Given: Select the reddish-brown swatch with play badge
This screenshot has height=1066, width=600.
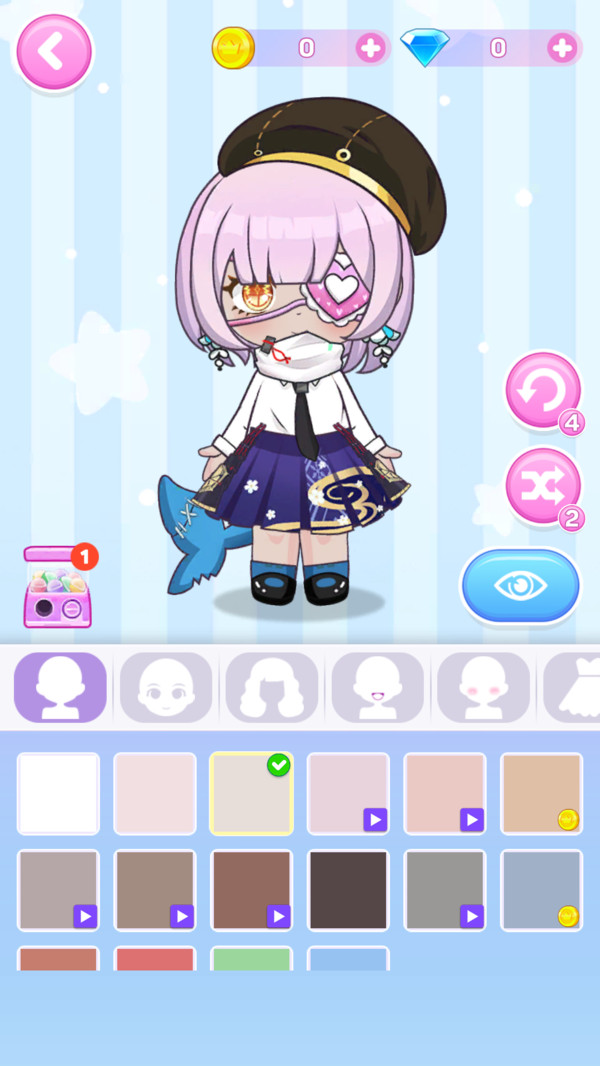Looking at the screenshot, I should click(251, 890).
